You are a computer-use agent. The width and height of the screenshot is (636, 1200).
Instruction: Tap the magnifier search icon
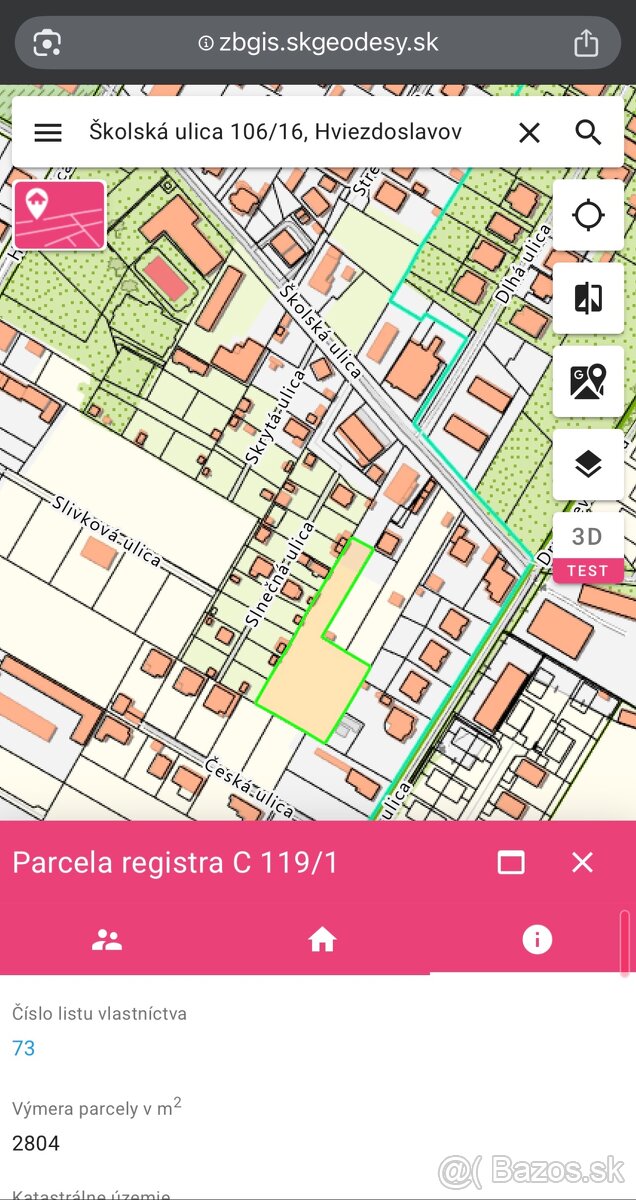(589, 132)
